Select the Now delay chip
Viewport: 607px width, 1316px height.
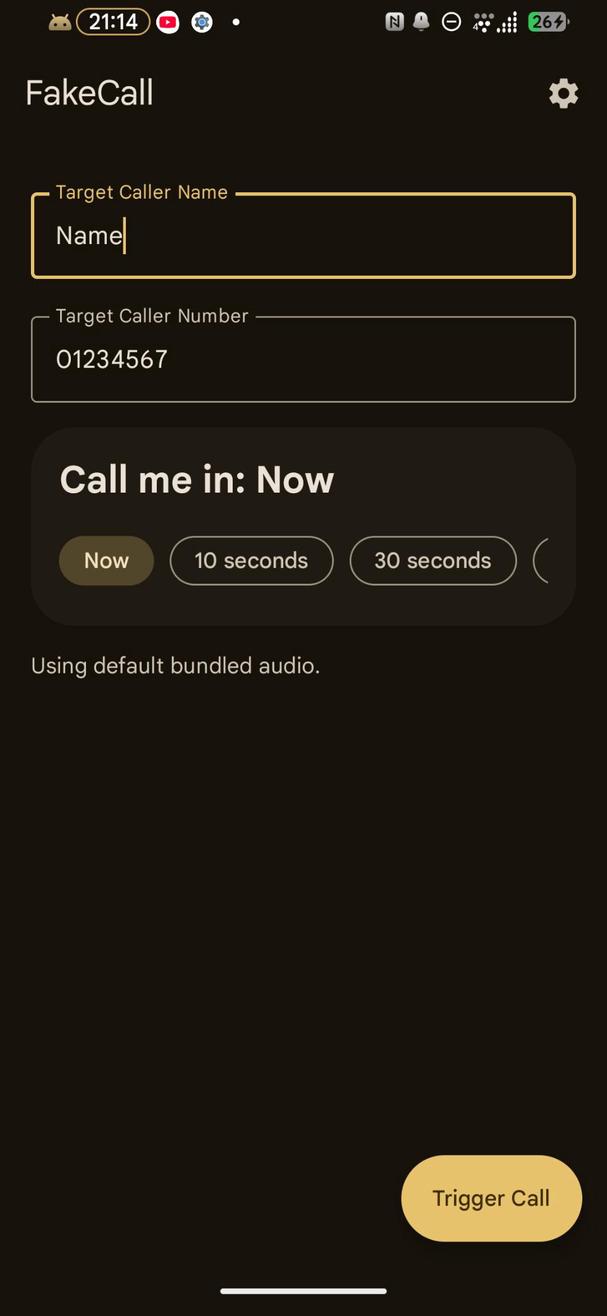point(106,561)
